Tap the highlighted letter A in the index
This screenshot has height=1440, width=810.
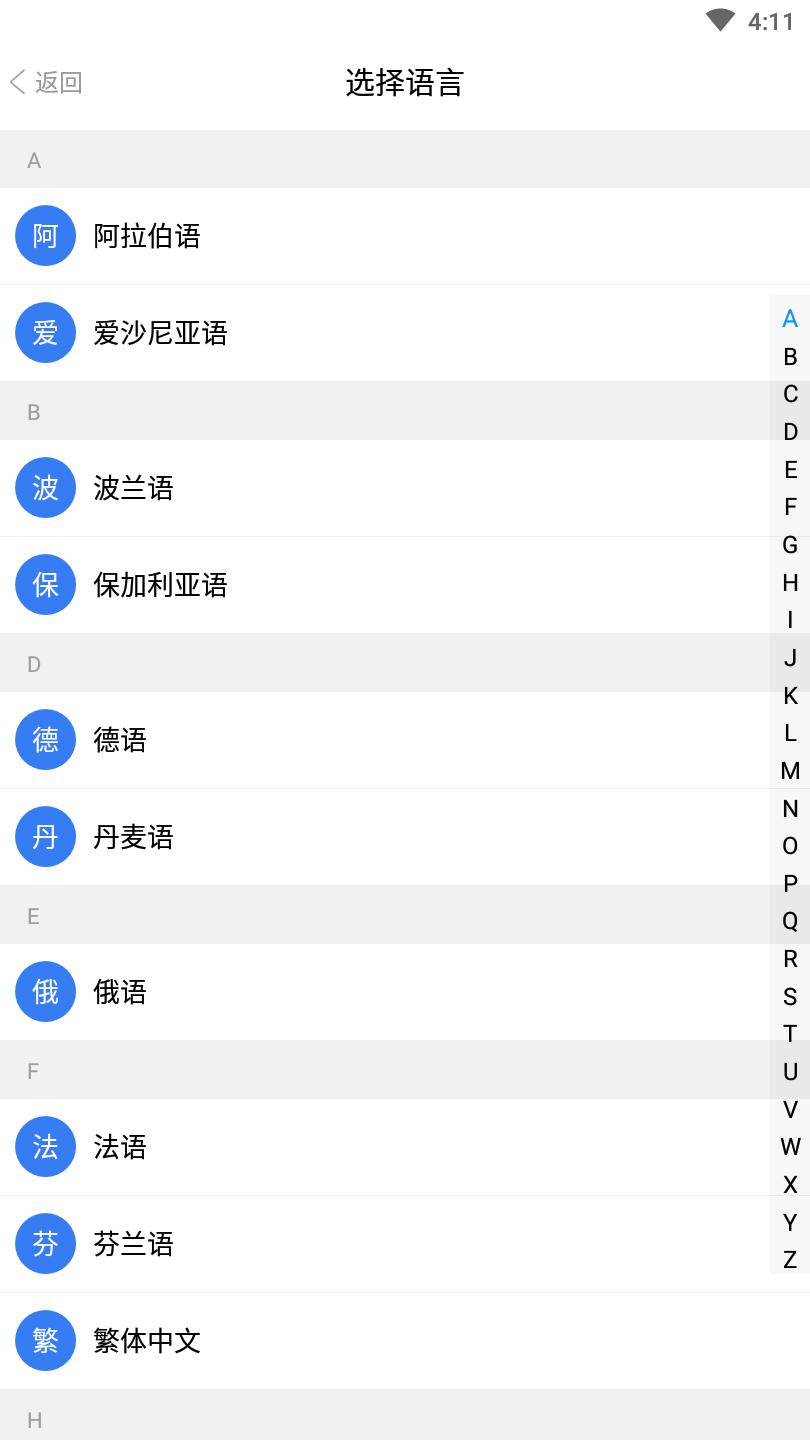coord(789,319)
